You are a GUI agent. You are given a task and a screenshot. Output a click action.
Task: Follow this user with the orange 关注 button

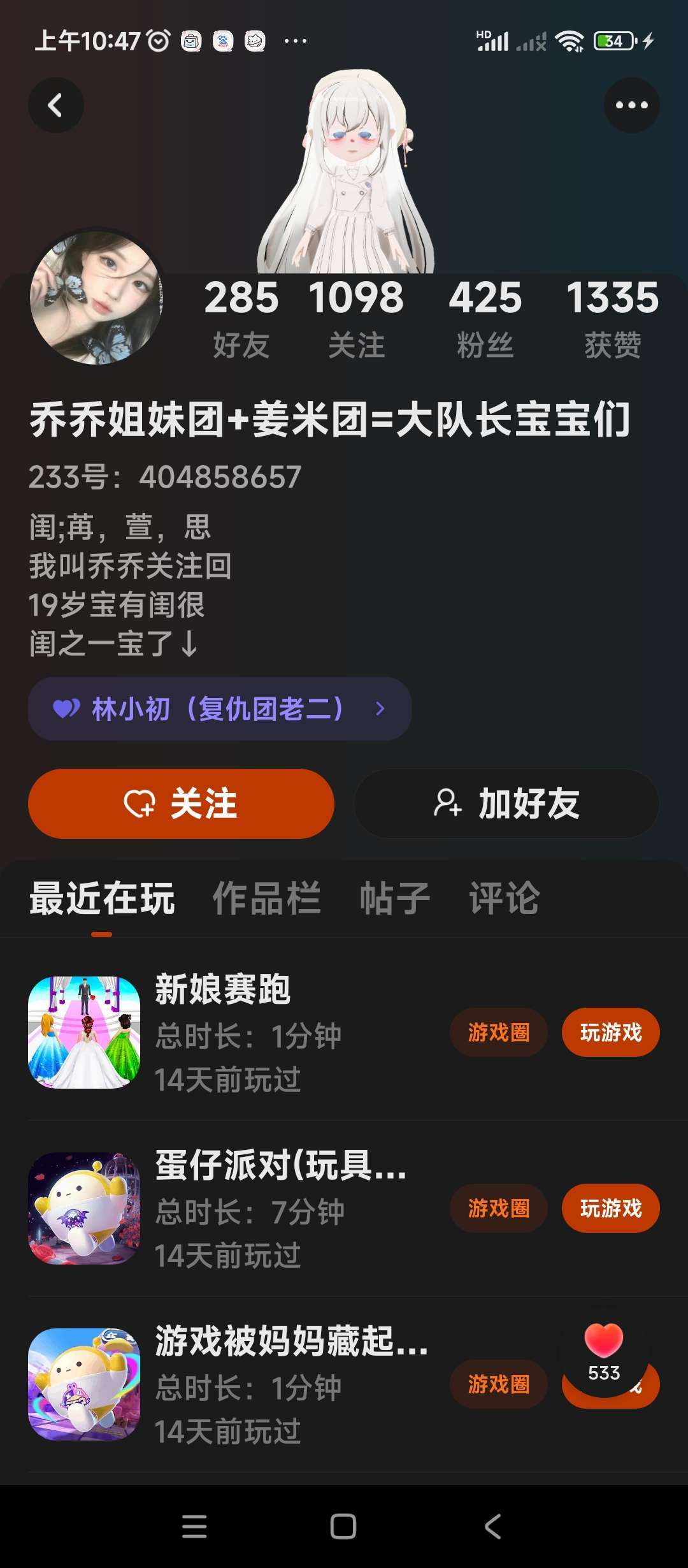pos(181,803)
